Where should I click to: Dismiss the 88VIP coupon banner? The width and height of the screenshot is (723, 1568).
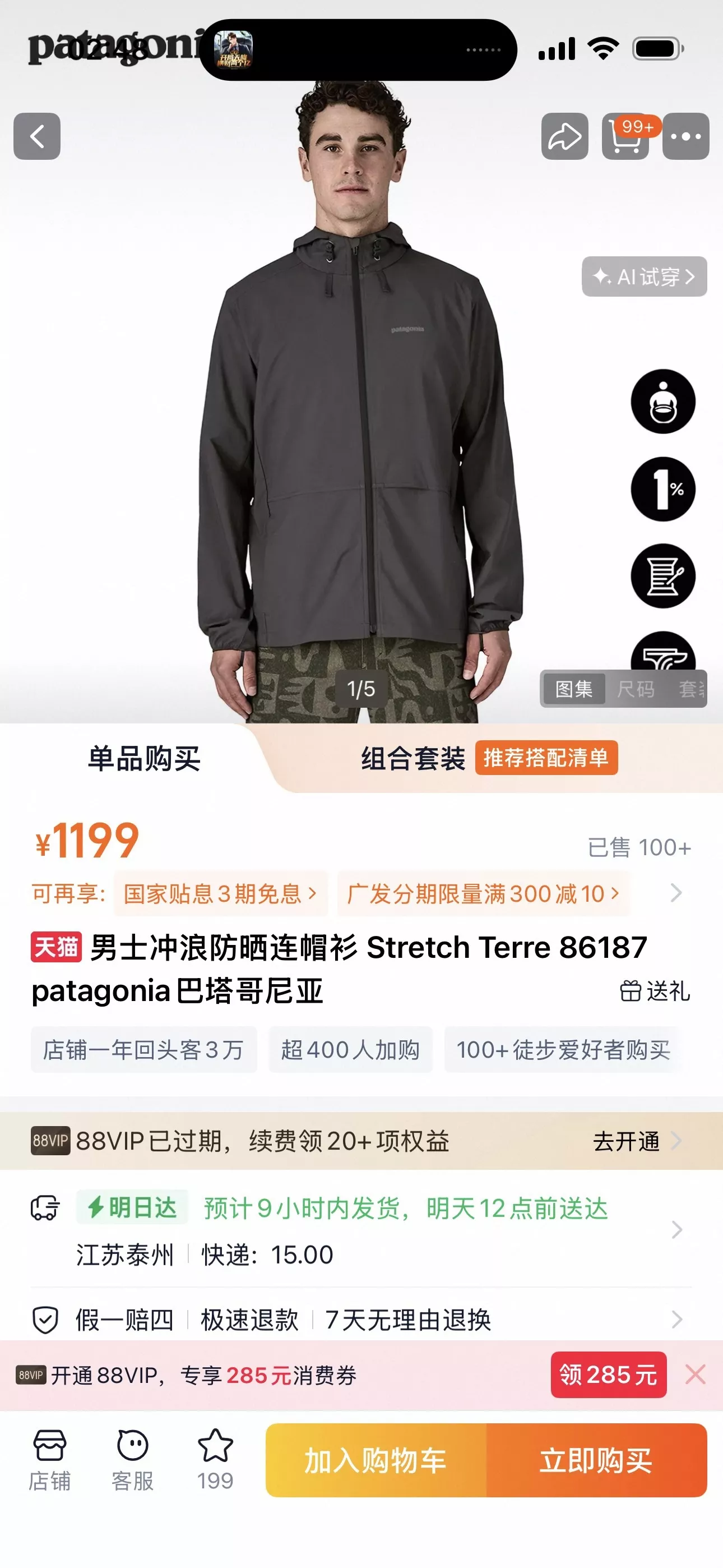(695, 1375)
